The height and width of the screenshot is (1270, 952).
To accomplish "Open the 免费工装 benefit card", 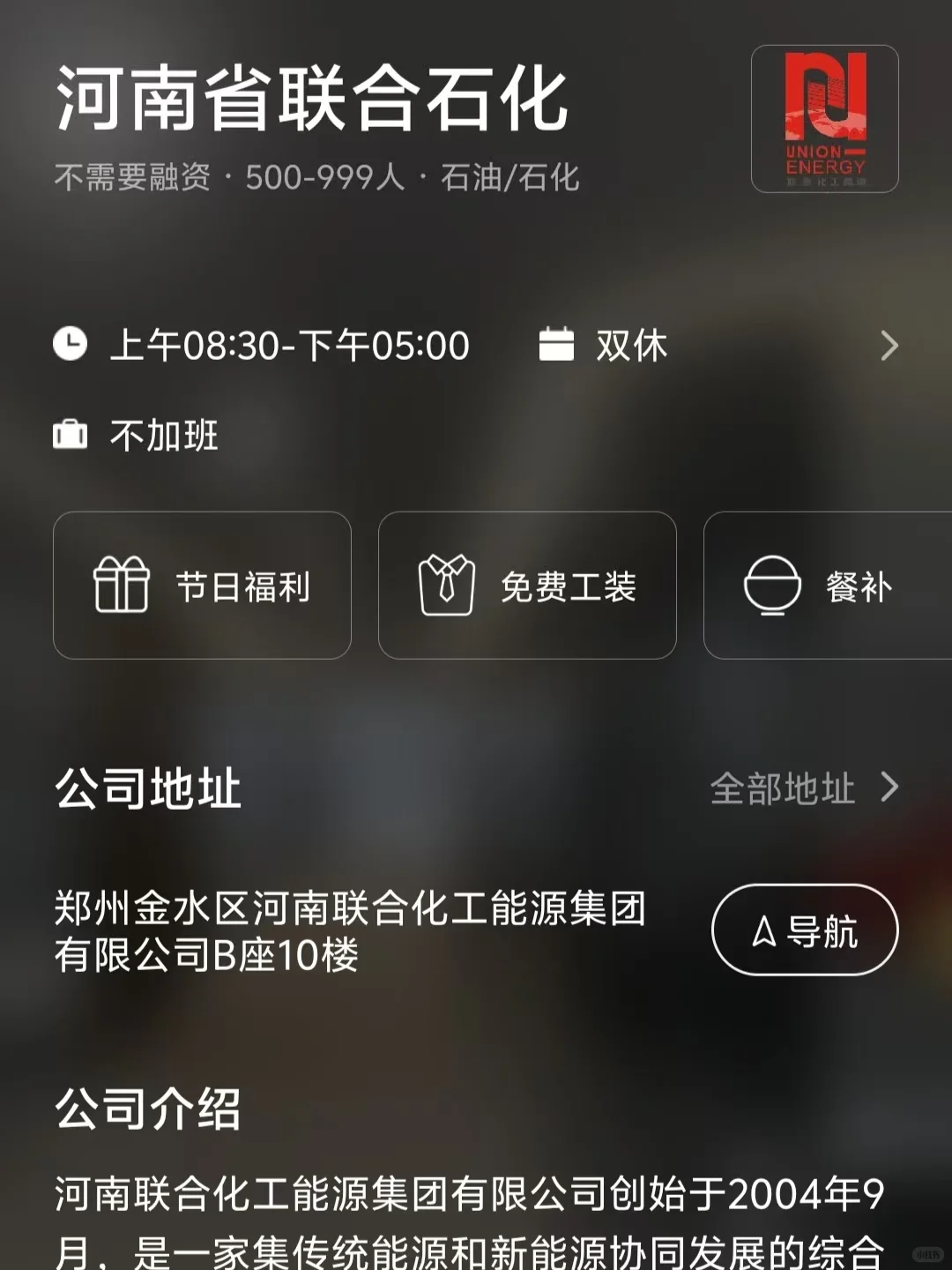I will (527, 586).
